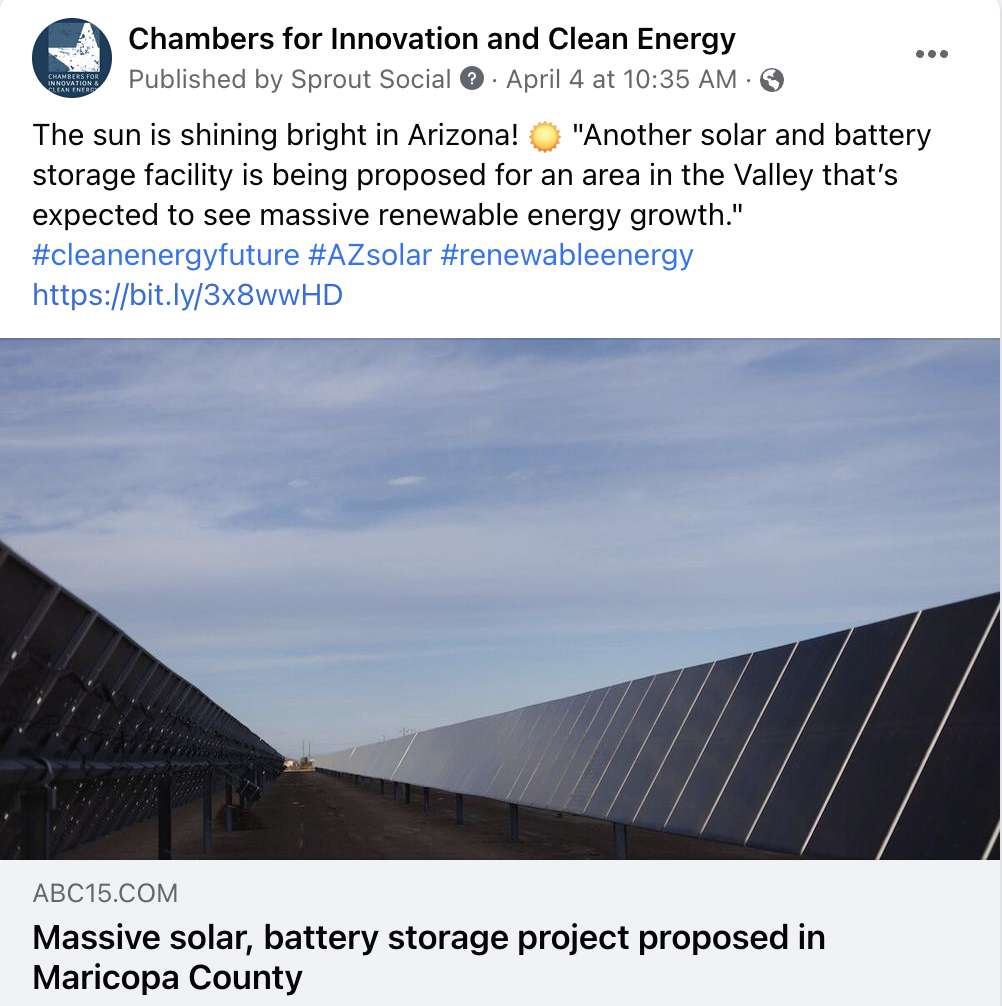View the public audience globe icon
The image size is (1002, 1006).
[x=772, y=80]
